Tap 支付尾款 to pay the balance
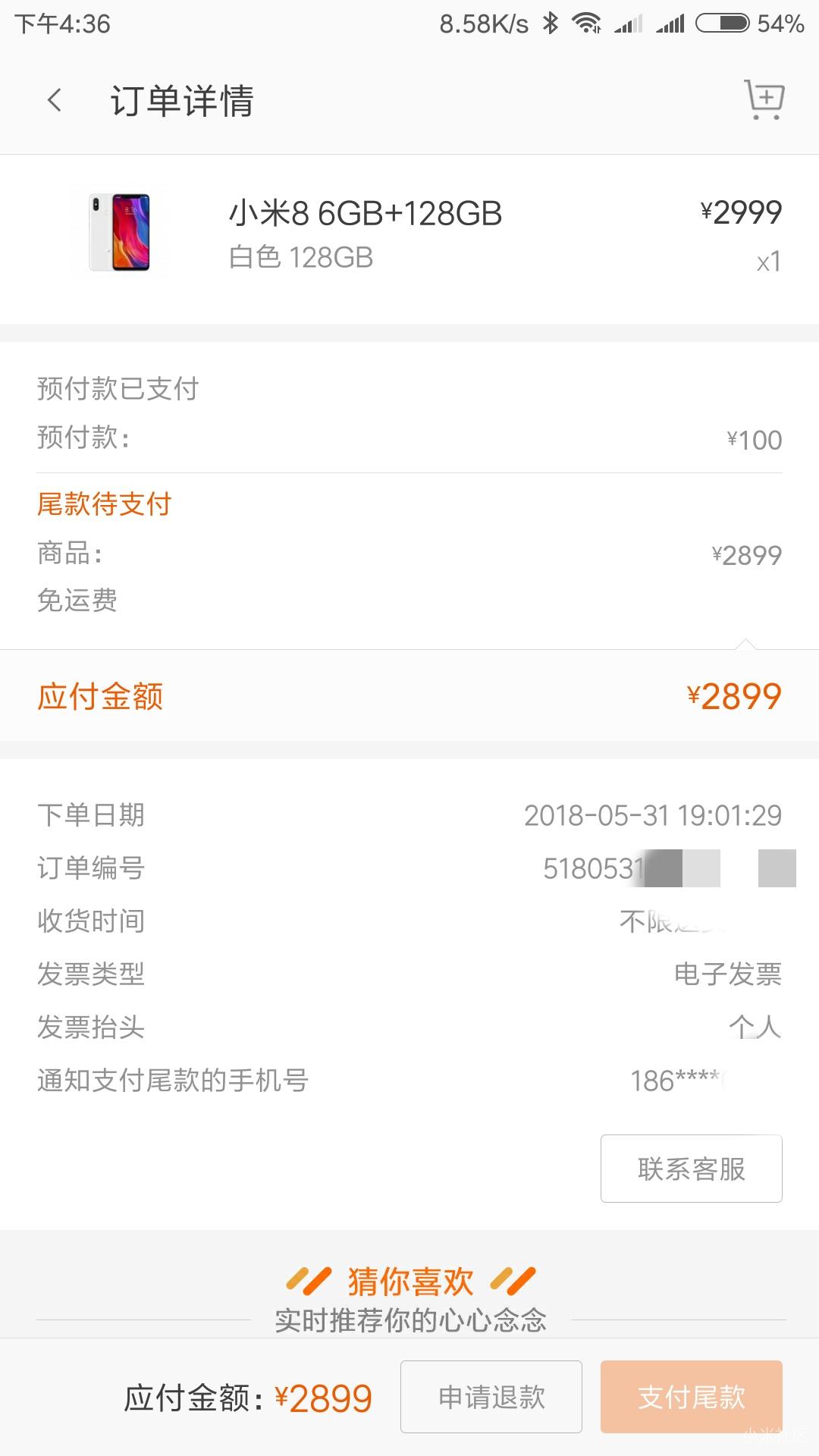 coord(691,1396)
